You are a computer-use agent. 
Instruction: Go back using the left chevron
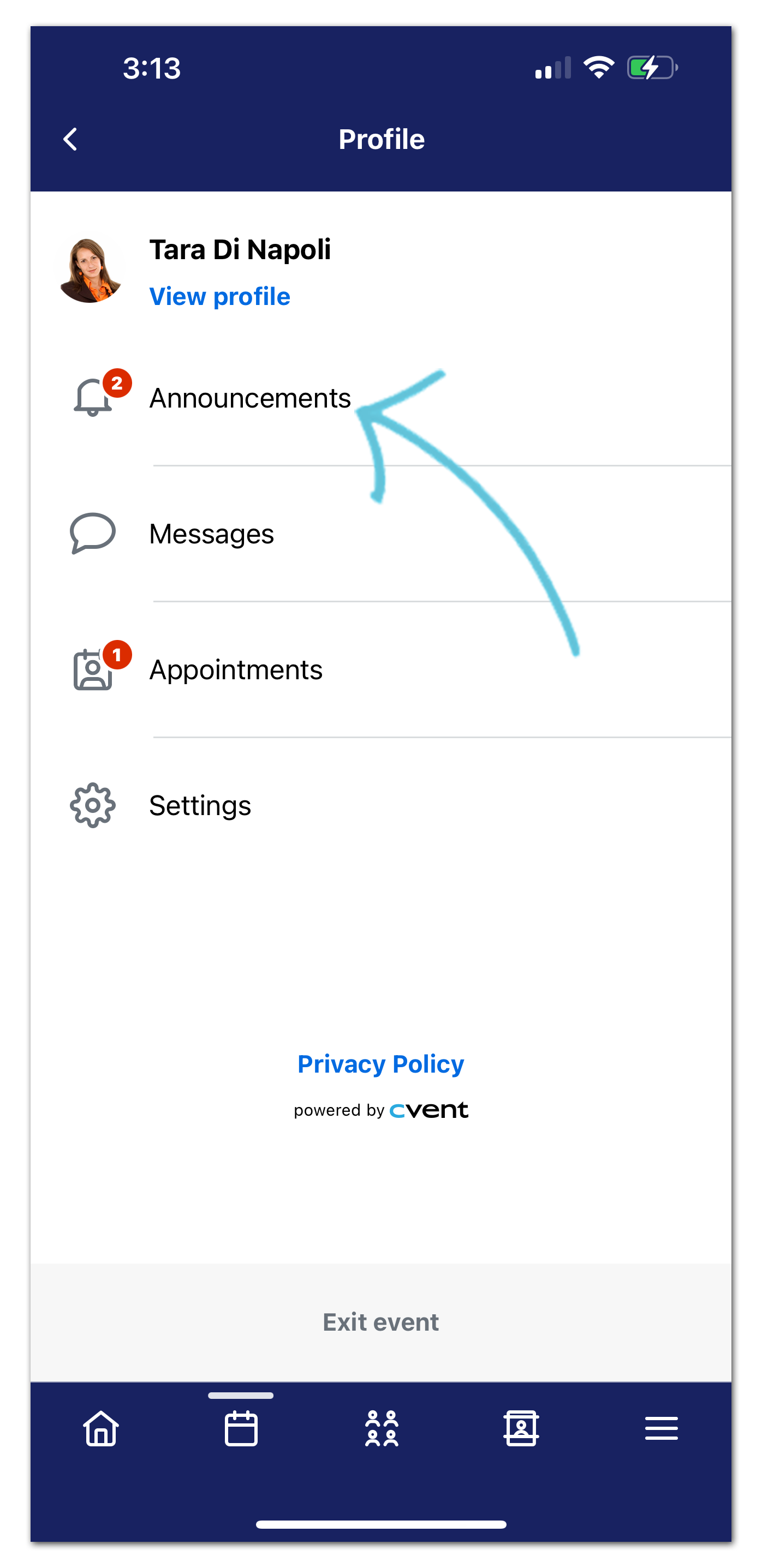[70, 139]
